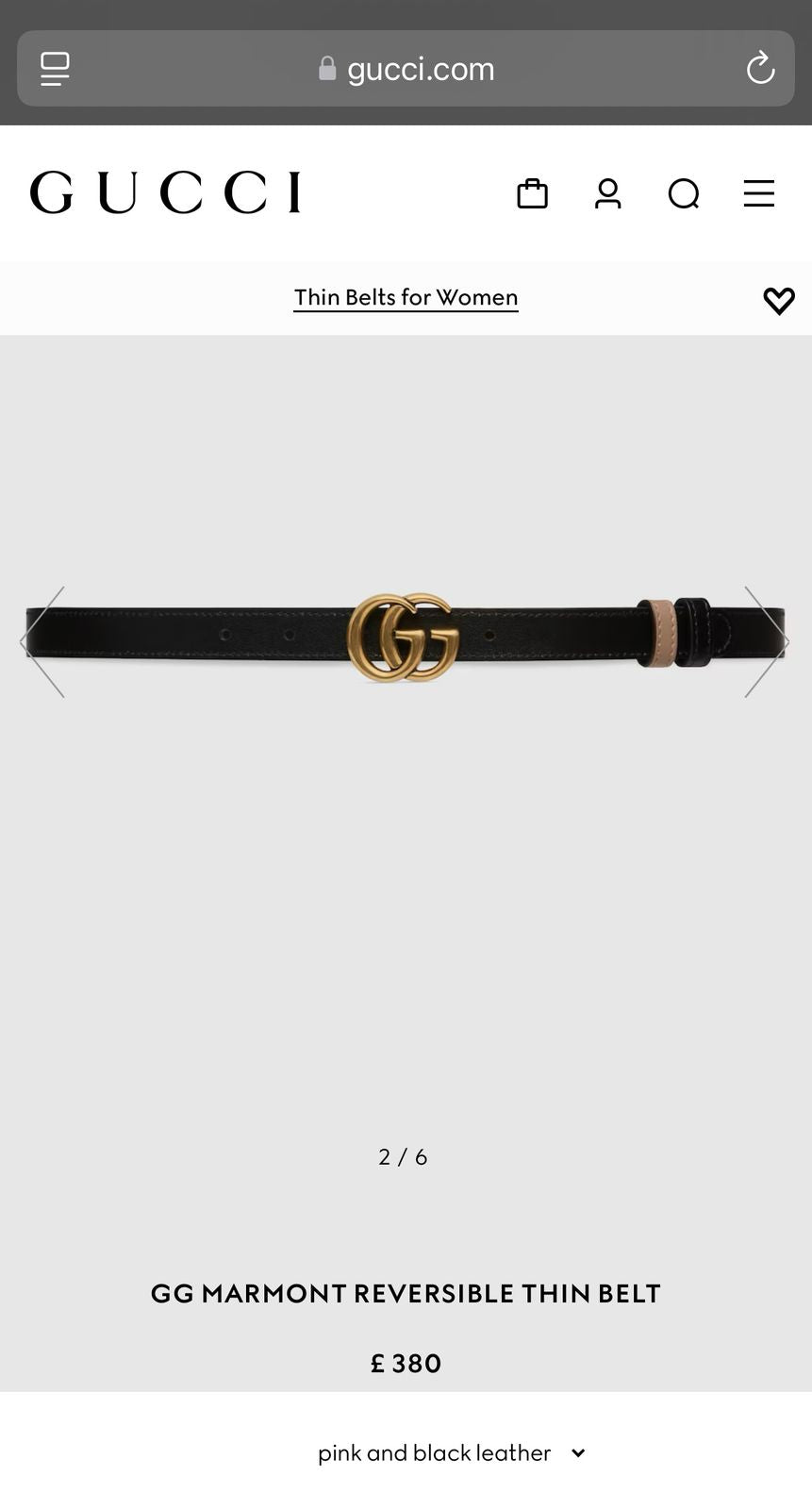Screen dimensions: 812x1509
Task: Open Thin Belts for Women category
Action: 405,297
